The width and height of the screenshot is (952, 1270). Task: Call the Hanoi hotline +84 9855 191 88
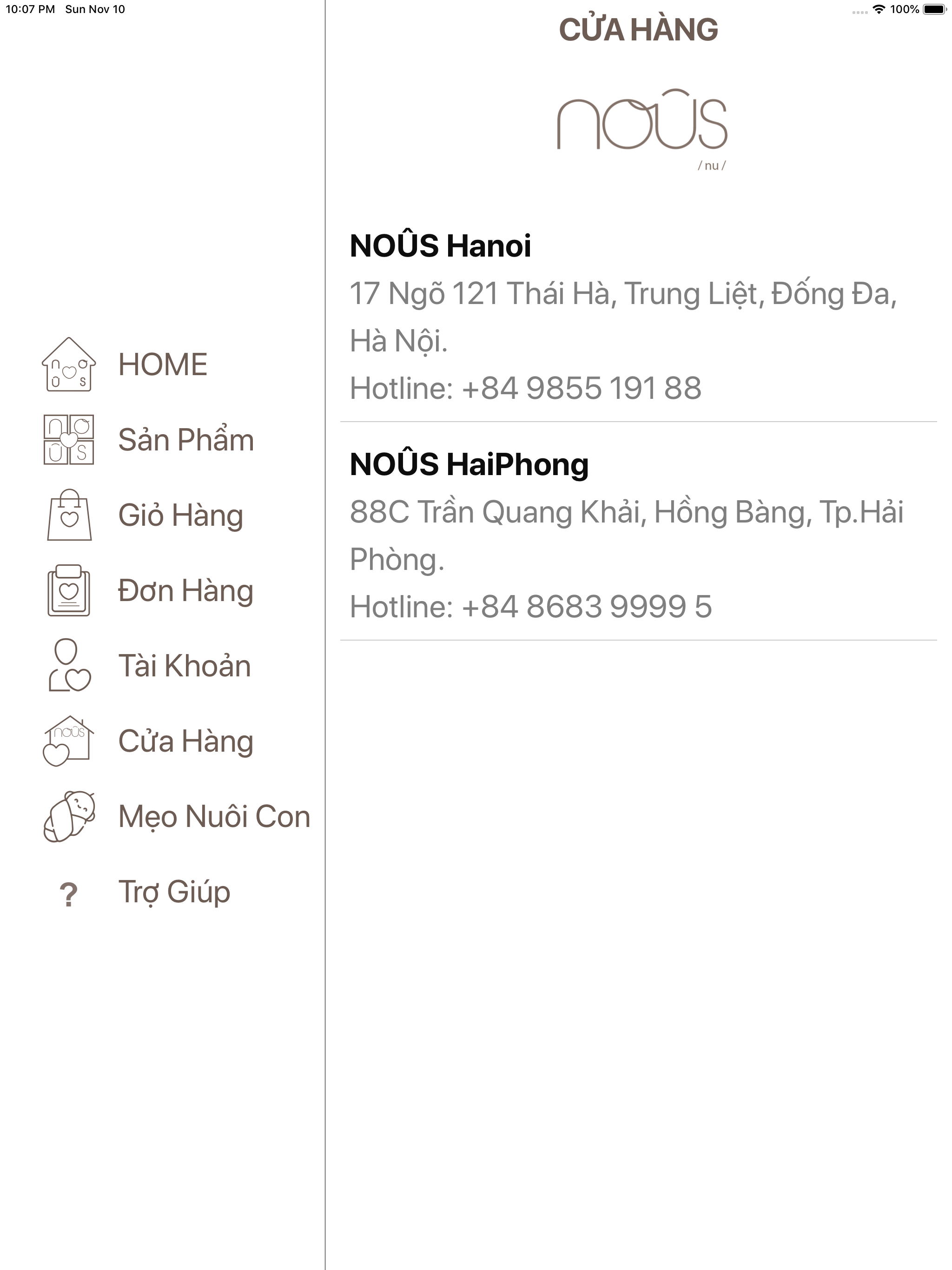(525, 389)
